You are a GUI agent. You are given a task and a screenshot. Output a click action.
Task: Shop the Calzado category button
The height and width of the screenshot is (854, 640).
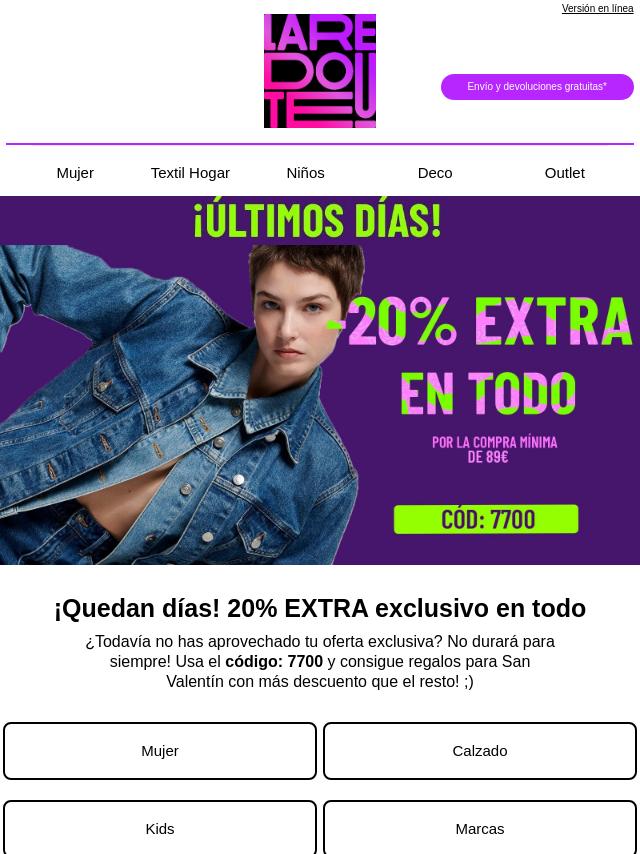(x=480, y=751)
